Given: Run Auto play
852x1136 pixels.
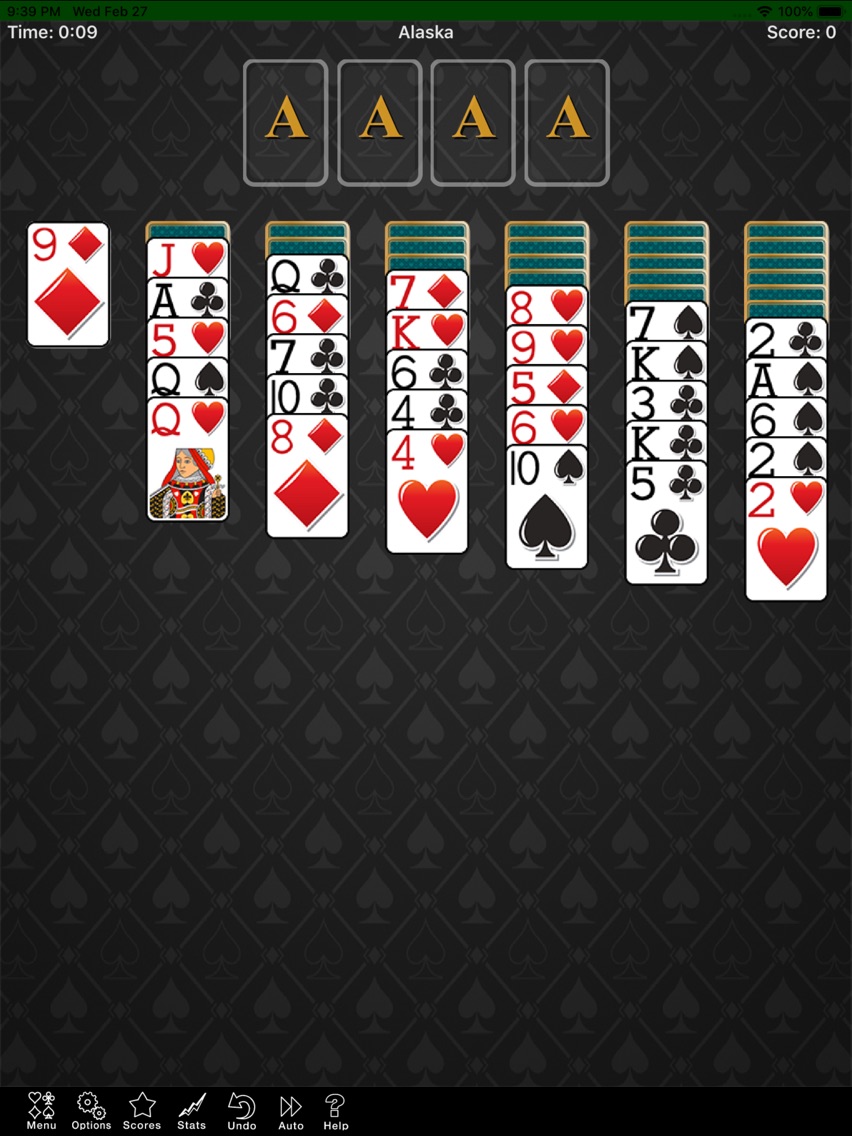Looking at the screenshot, I should (x=291, y=1110).
